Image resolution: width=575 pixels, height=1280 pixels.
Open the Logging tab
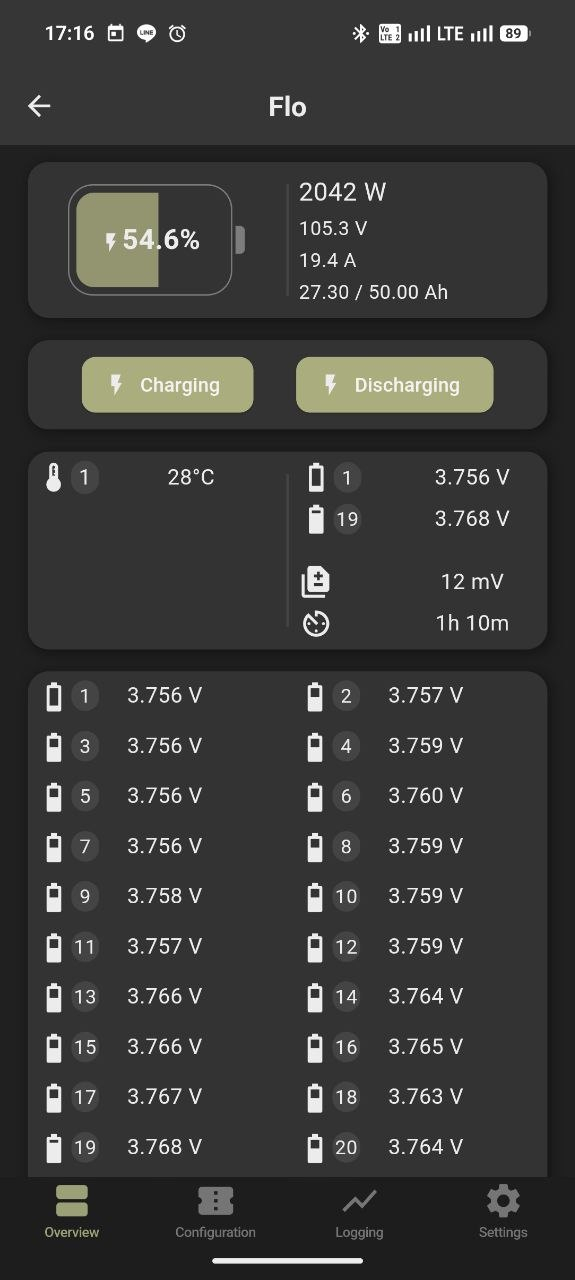coord(359,1212)
